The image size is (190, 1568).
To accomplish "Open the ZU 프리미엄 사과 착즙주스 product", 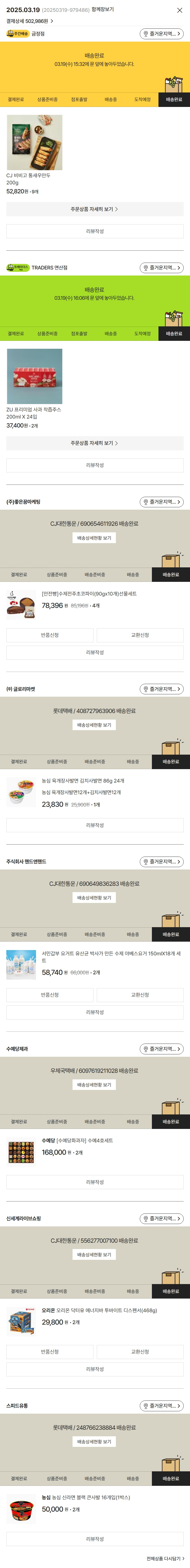I will pos(35,376).
